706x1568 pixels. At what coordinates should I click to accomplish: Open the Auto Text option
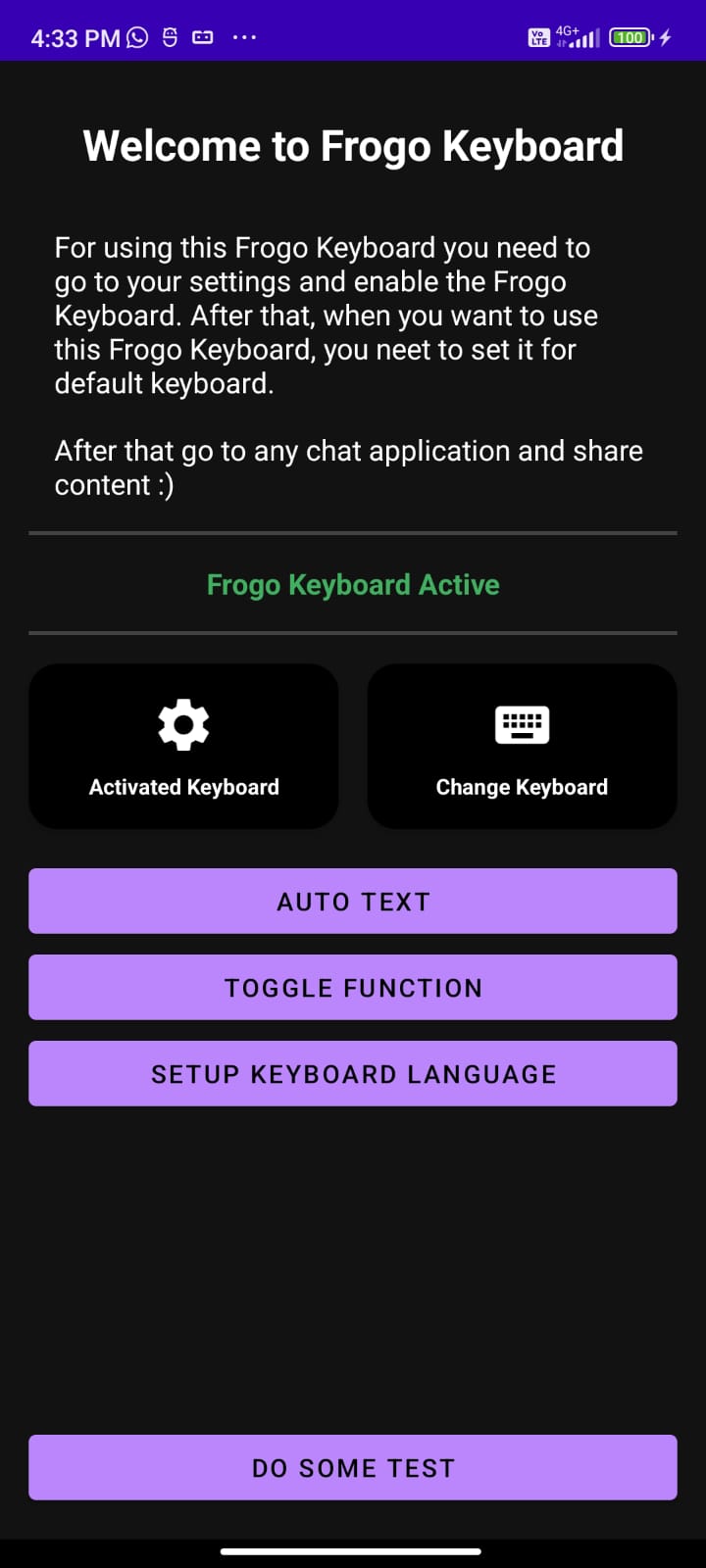pos(353,901)
